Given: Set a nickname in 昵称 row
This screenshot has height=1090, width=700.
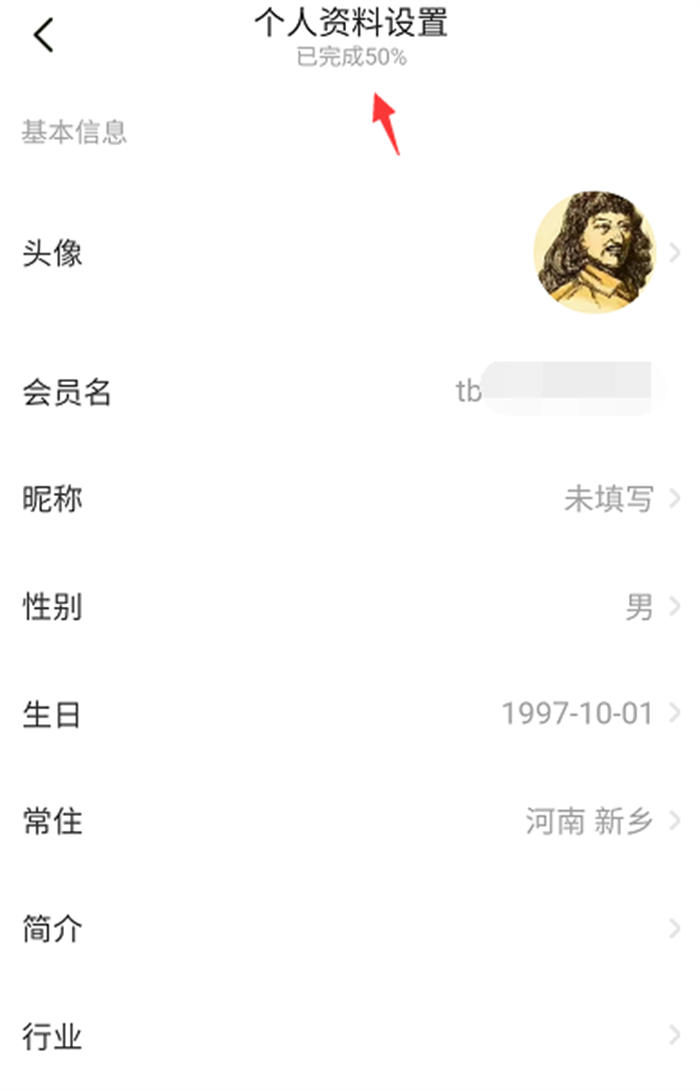Looking at the screenshot, I should tap(350, 499).
